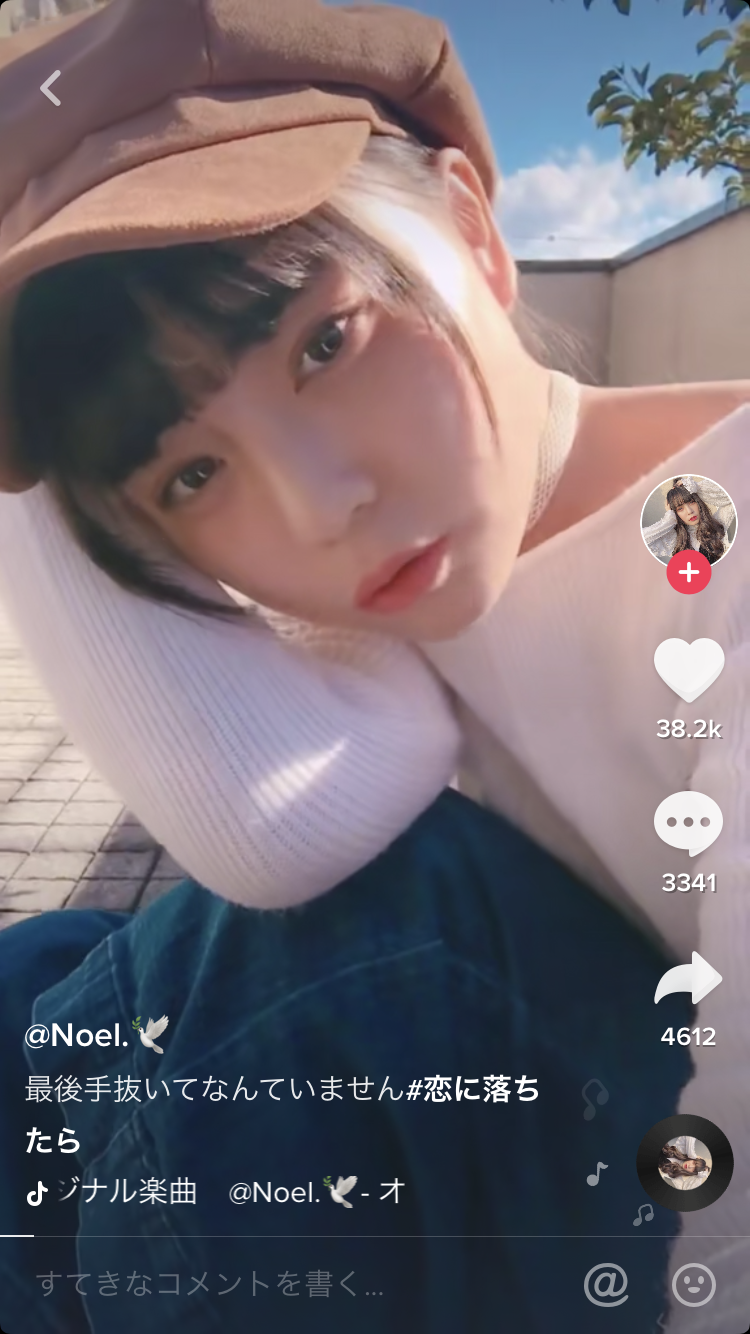
Task: Open the creator's profile picture
Action: coord(688,521)
